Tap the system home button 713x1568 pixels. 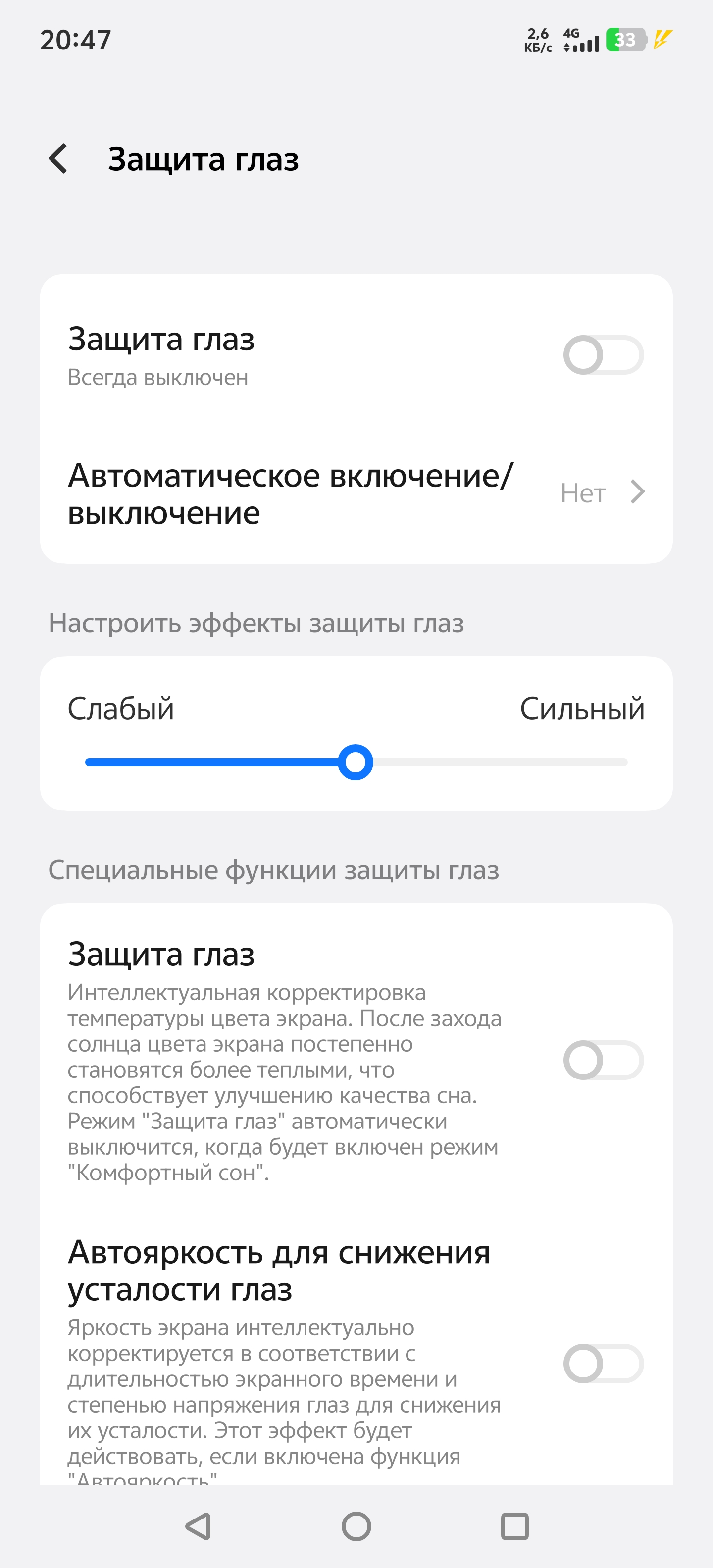coord(356,1526)
